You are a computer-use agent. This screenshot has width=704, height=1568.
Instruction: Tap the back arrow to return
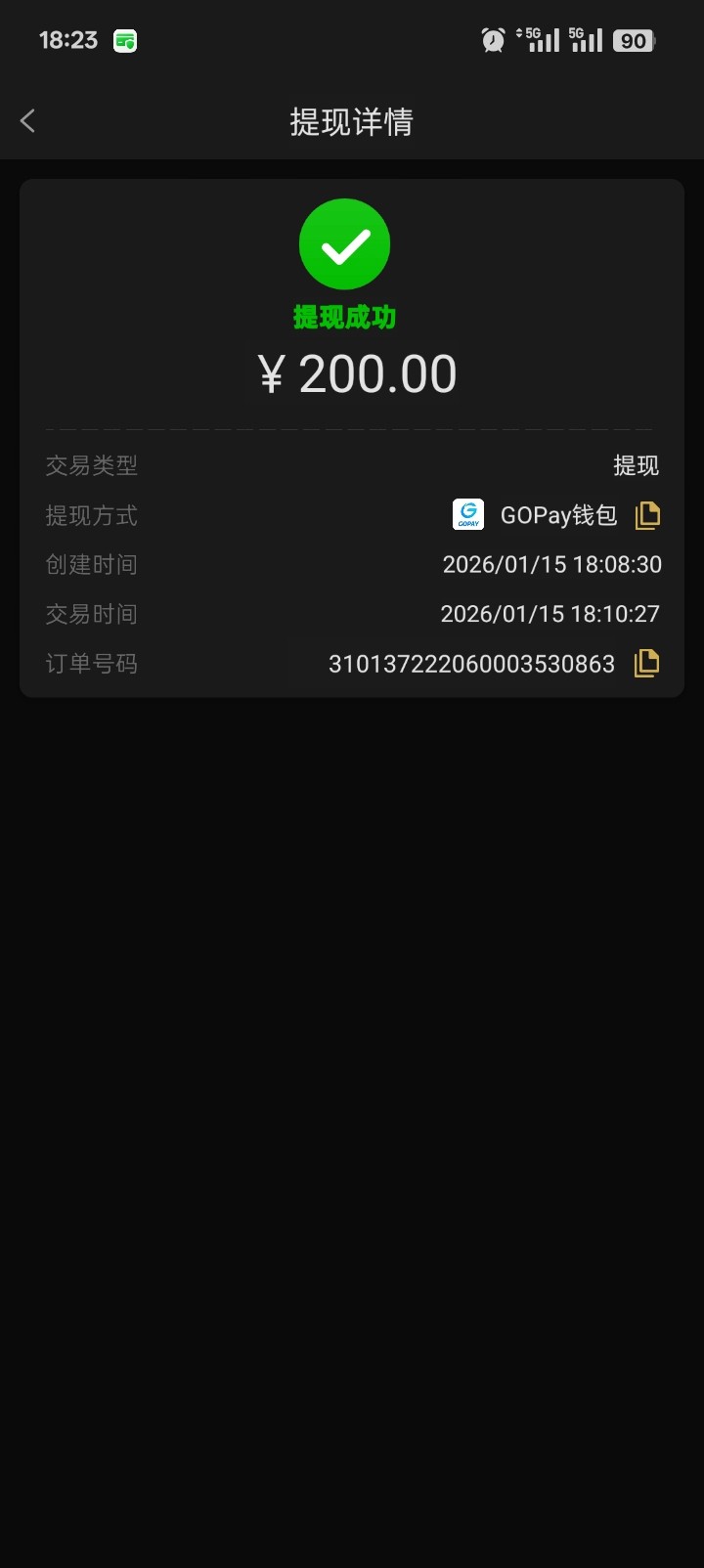coord(27,120)
